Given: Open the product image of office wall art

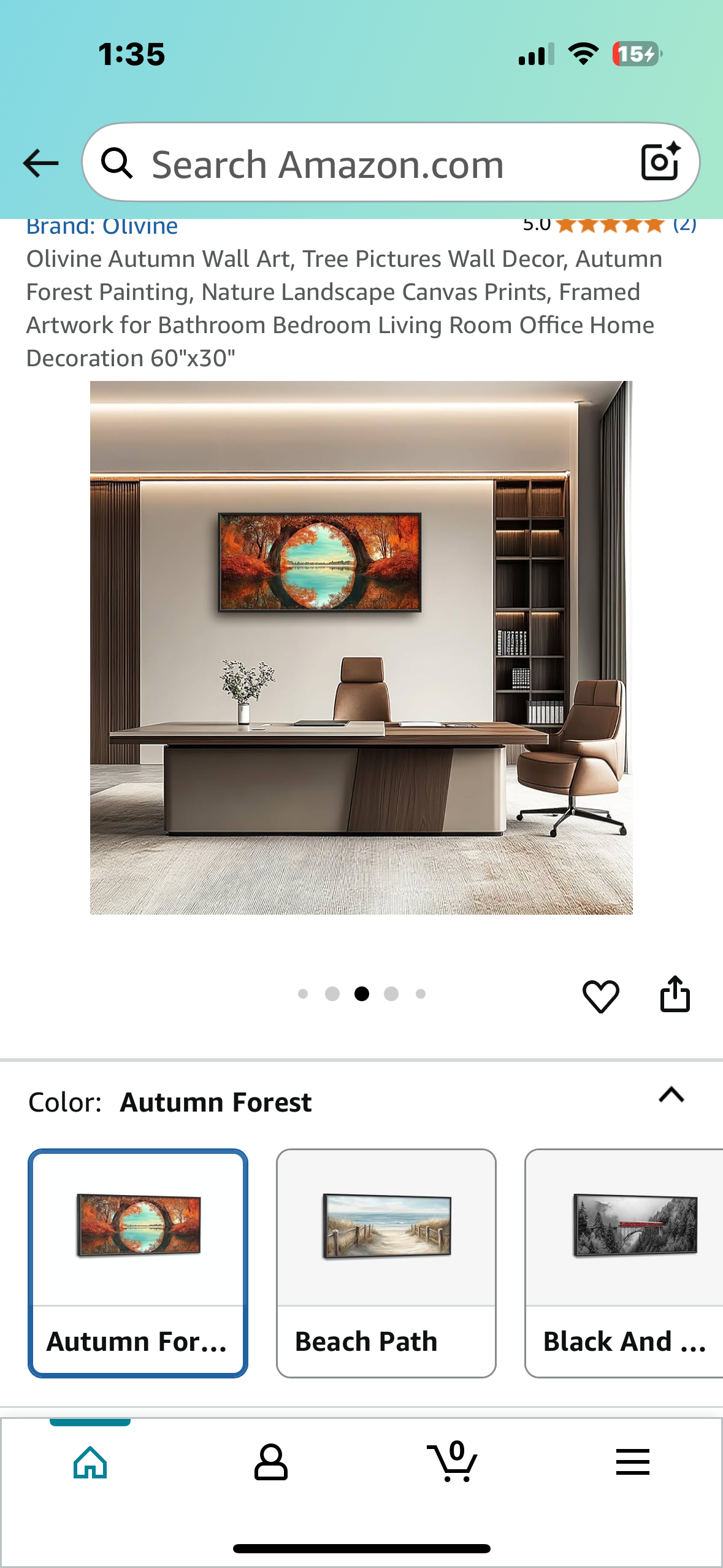Looking at the screenshot, I should click(361, 647).
